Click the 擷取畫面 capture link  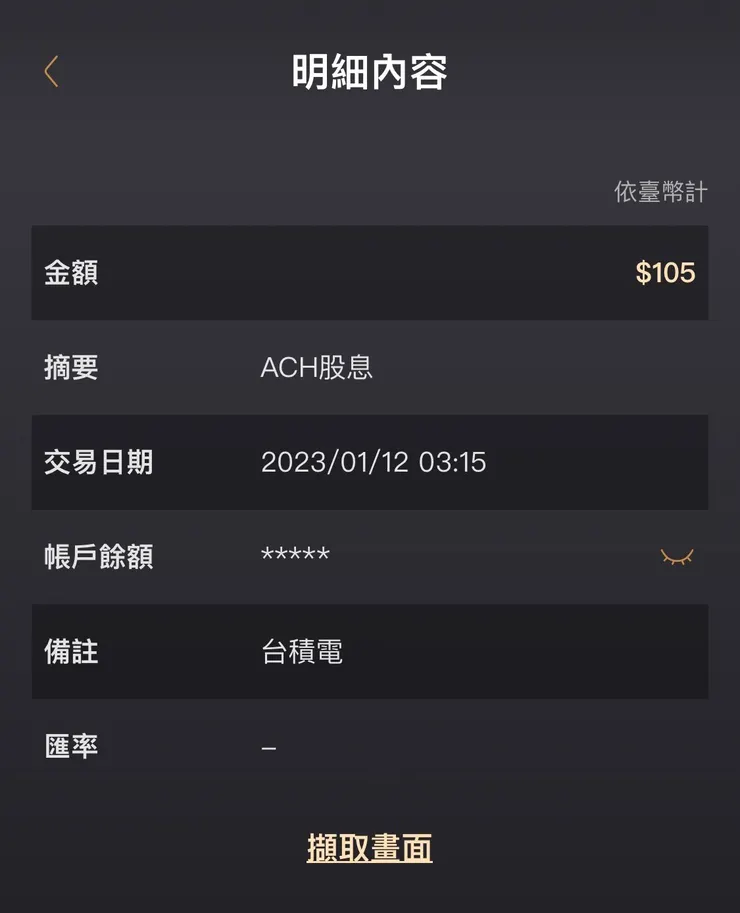[x=369, y=845]
